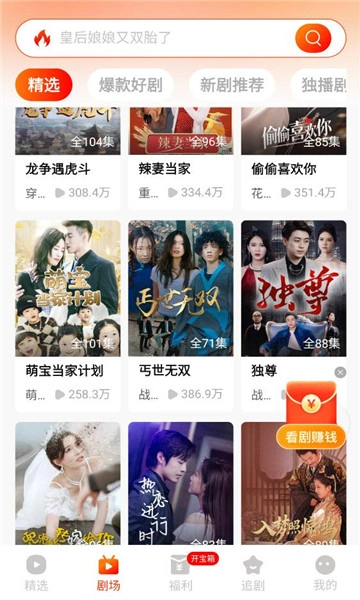Image resolution: width=360 pixels, height=600 pixels.
Task: Open the drama 丐世无双
Action: 181,316
